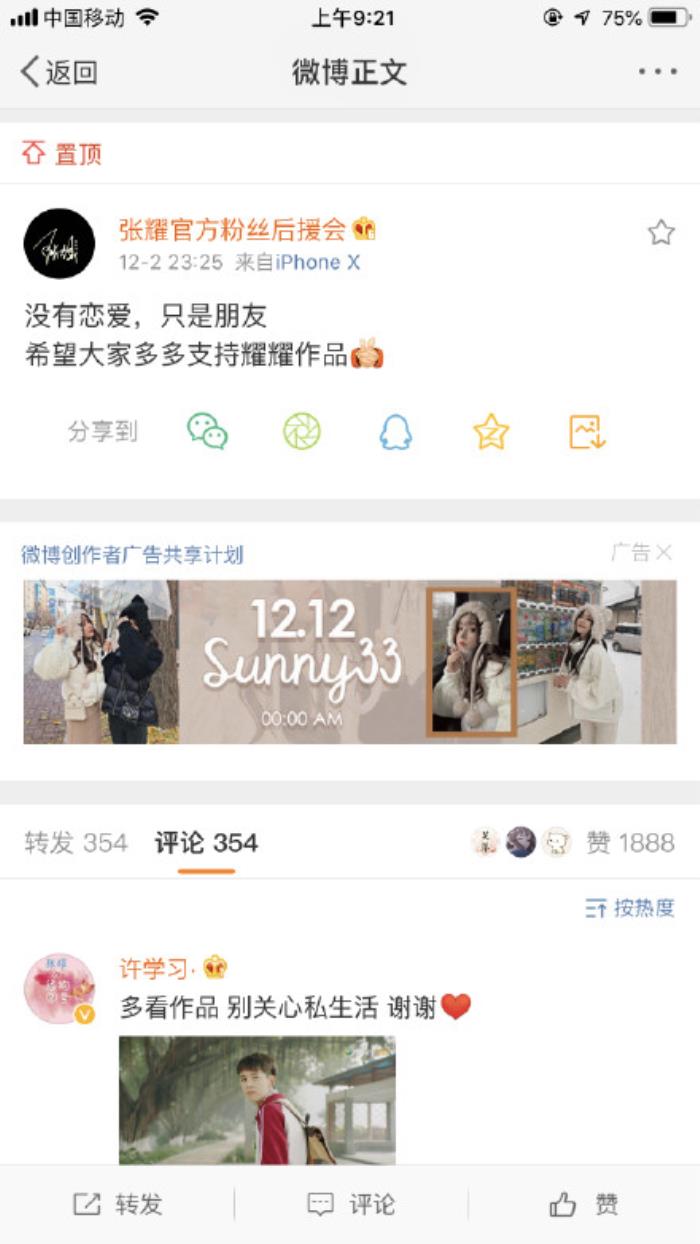Open the Sunny33 12.12 ad banner

[349, 661]
